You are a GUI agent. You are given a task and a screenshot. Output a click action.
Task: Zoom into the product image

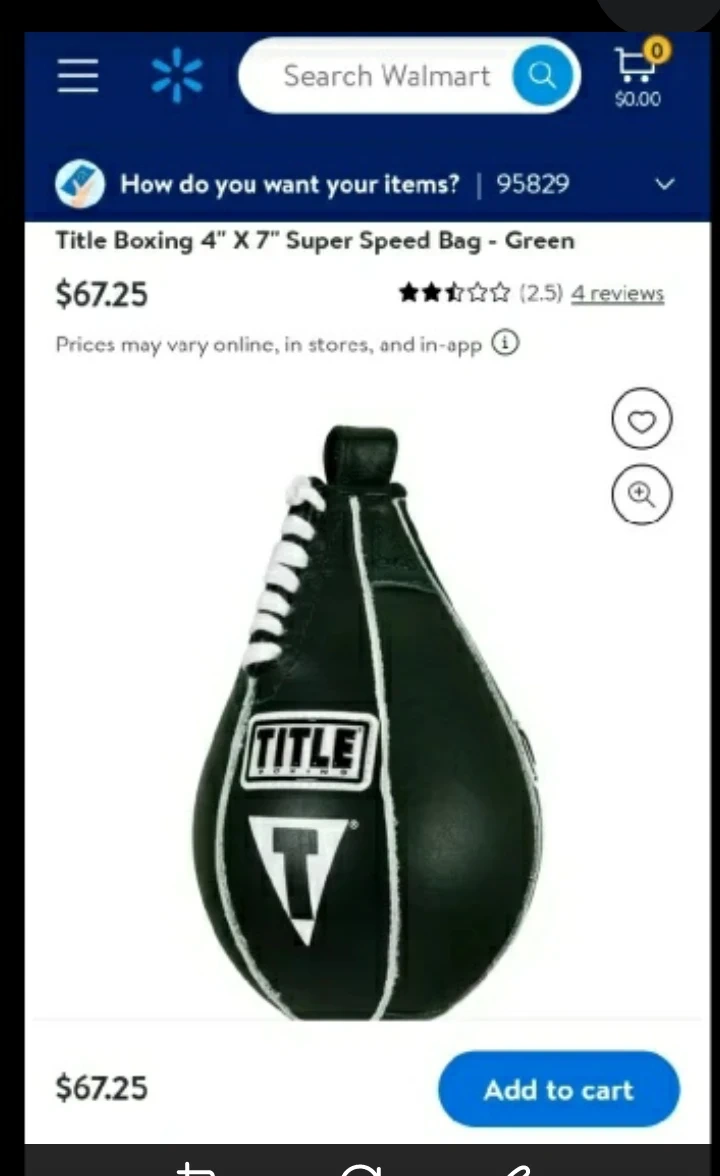(642, 494)
